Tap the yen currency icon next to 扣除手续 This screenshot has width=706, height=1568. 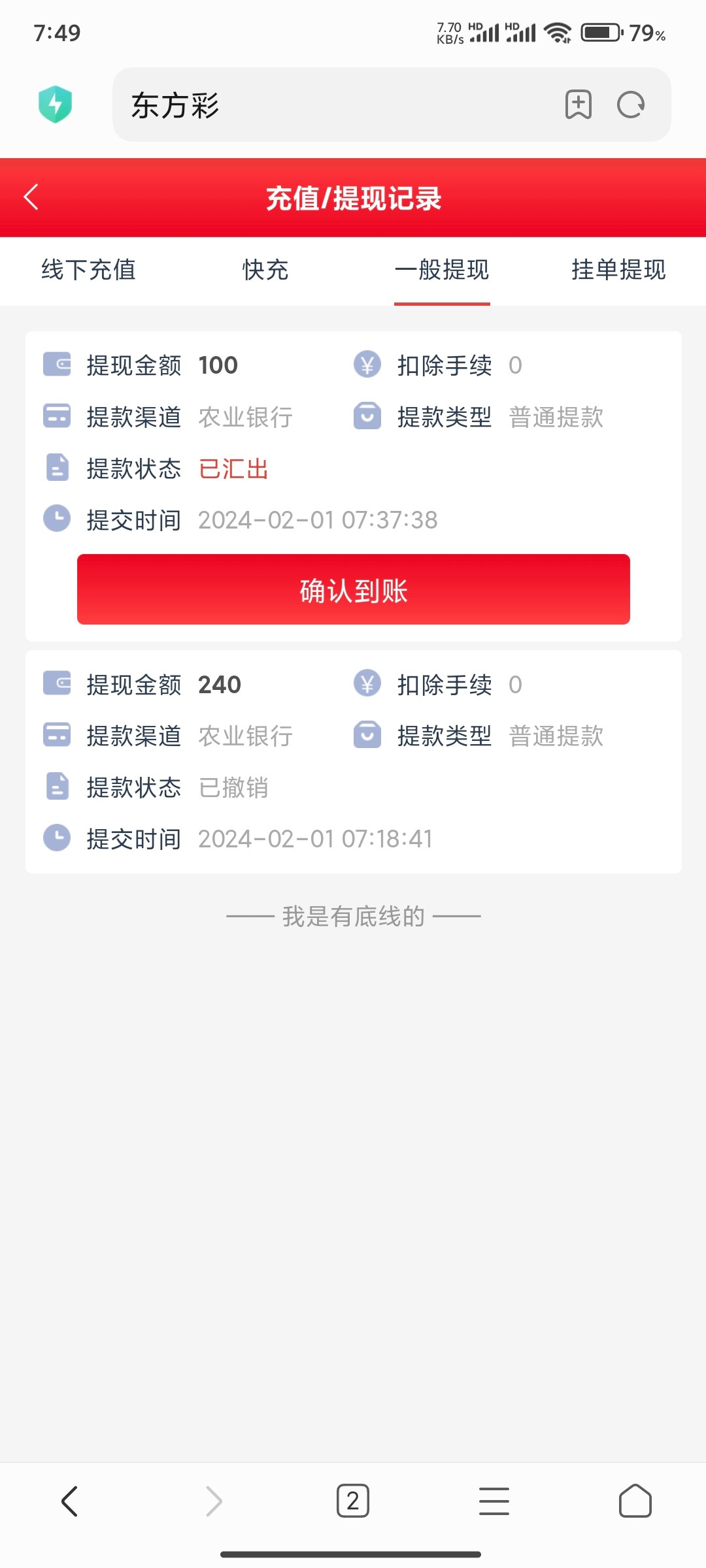[x=367, y=365]
